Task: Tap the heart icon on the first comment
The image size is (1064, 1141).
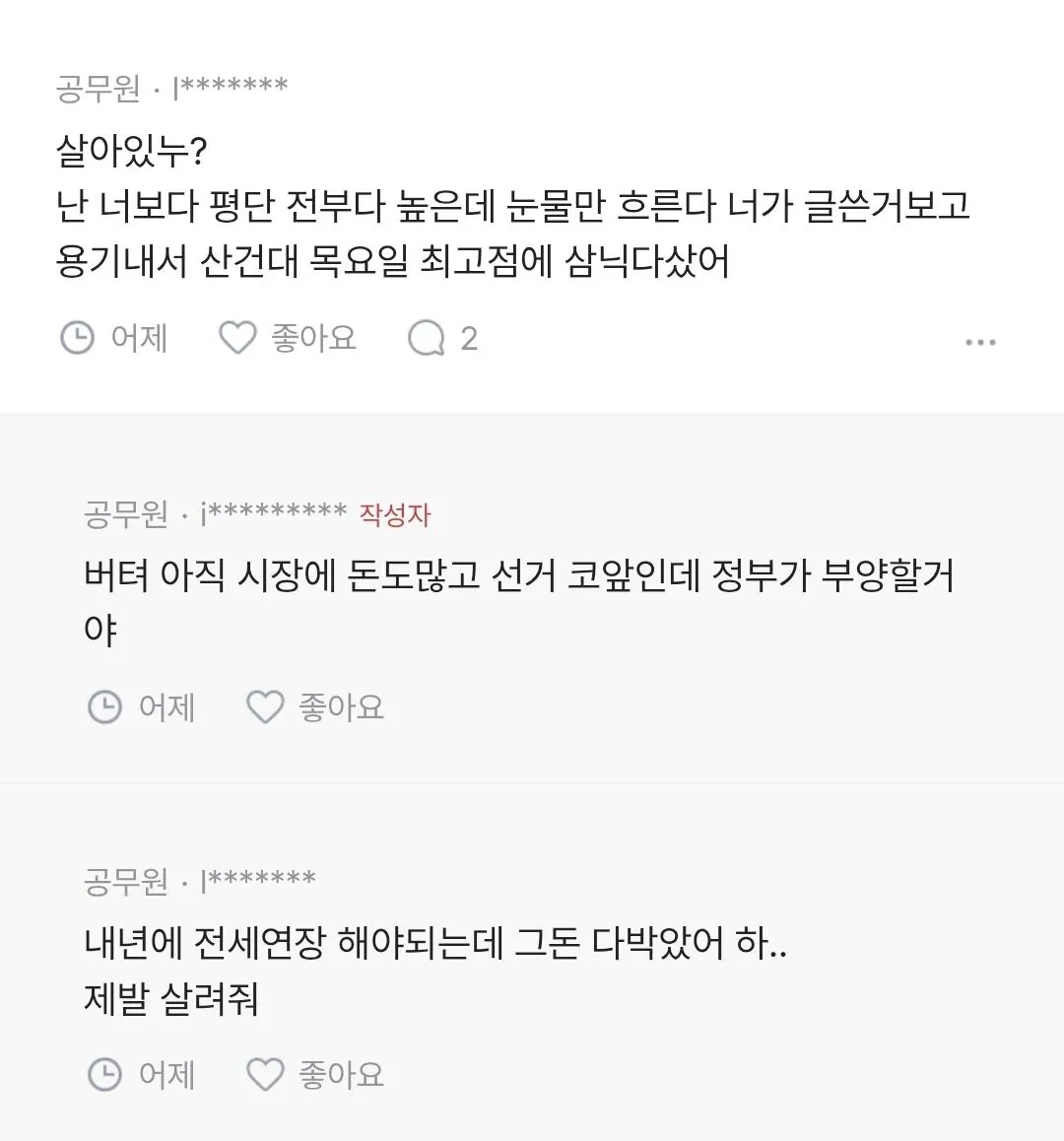Action: (x=237, y=338)
